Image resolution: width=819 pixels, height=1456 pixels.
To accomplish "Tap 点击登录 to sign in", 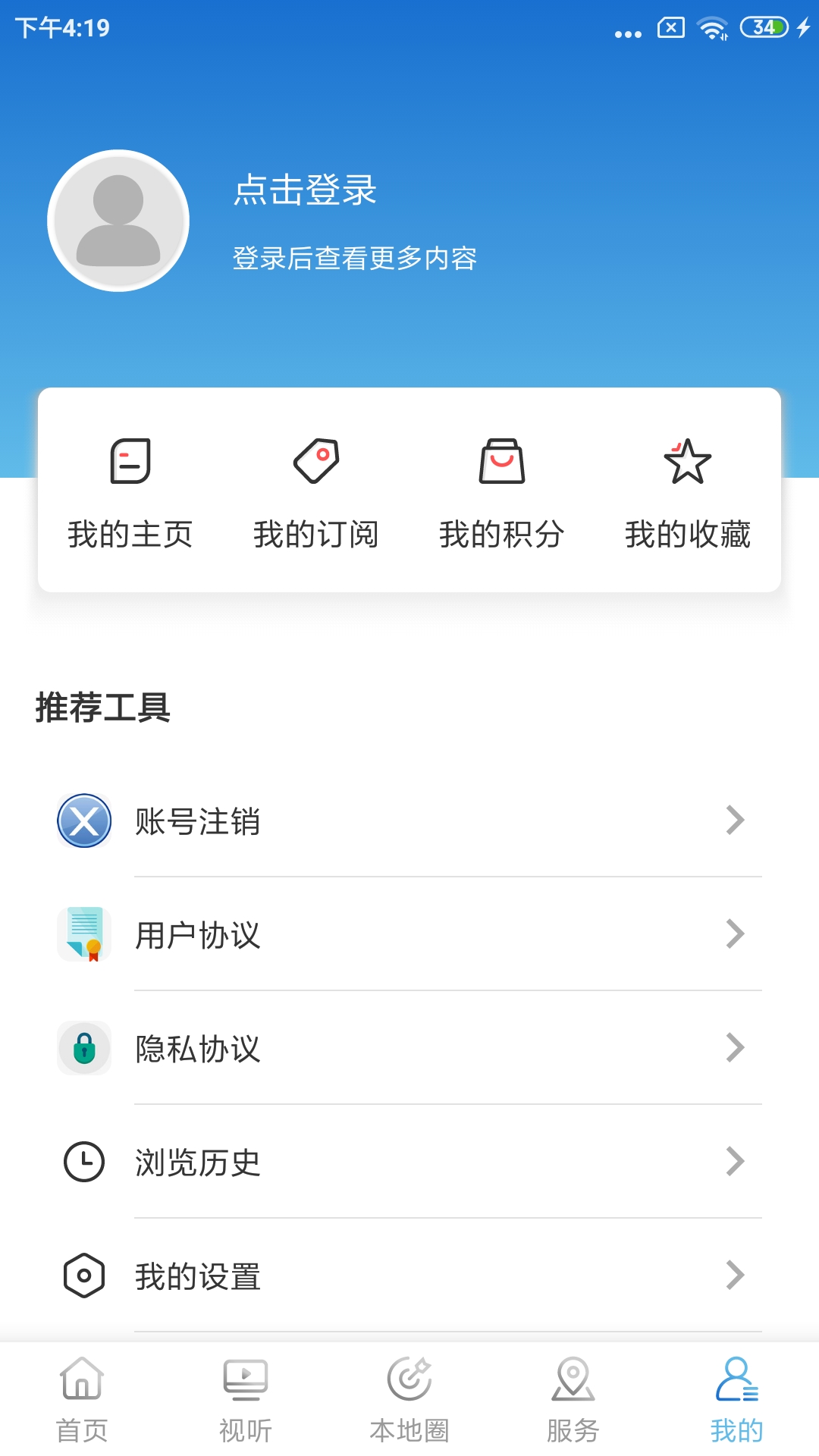I will coord(305,192).
